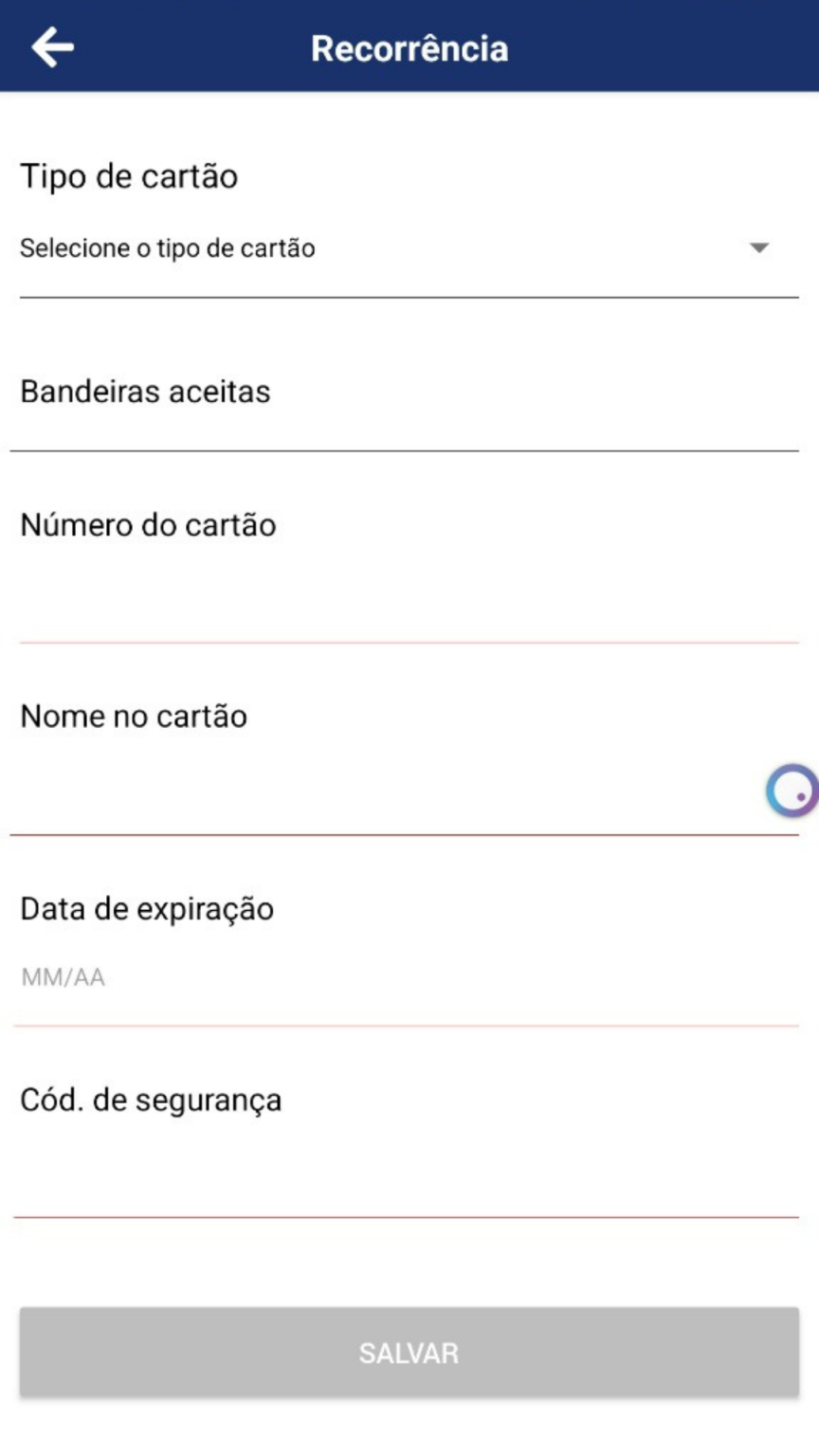Tap the left arrow in the blue header
819x1456 pixels.
[x=54, y=45]
